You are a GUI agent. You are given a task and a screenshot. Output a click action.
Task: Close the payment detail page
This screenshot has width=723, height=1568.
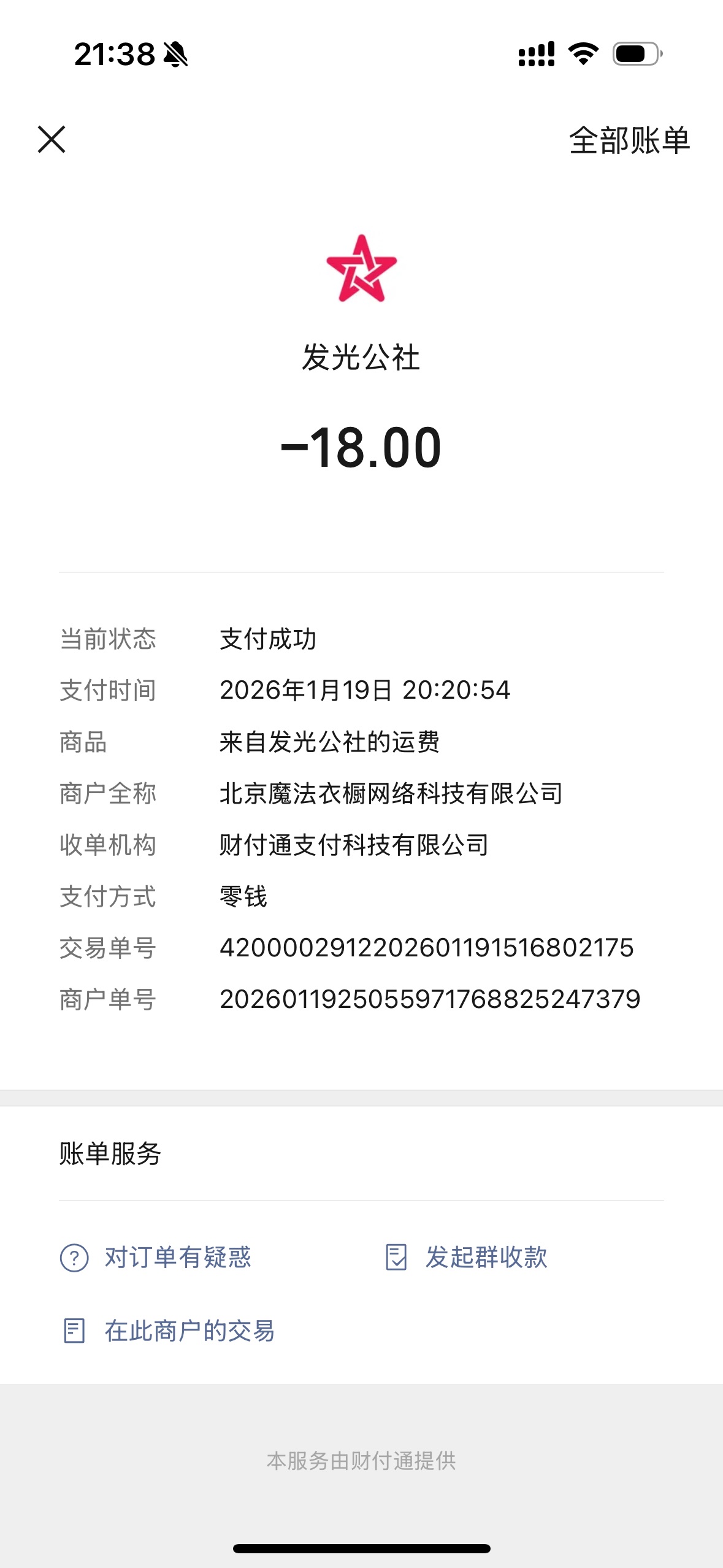pos(52,139)
